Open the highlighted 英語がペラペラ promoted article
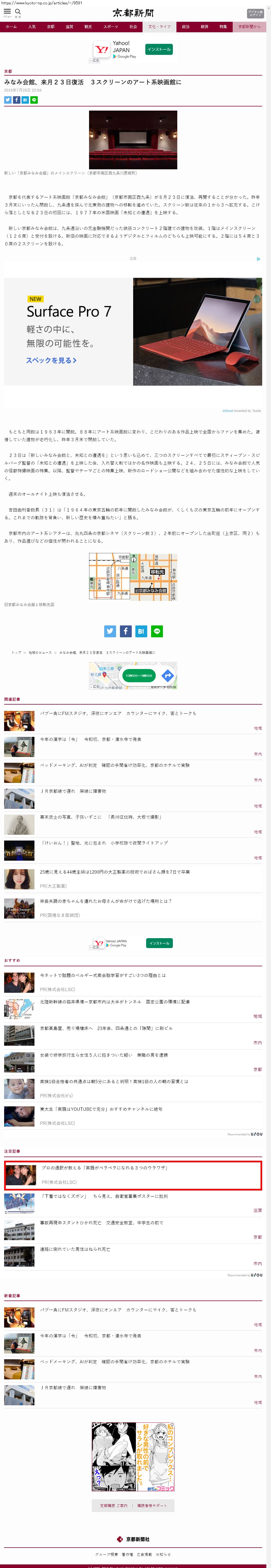271x1568 pixels. pyautogui.click(x=104, y=1168)
